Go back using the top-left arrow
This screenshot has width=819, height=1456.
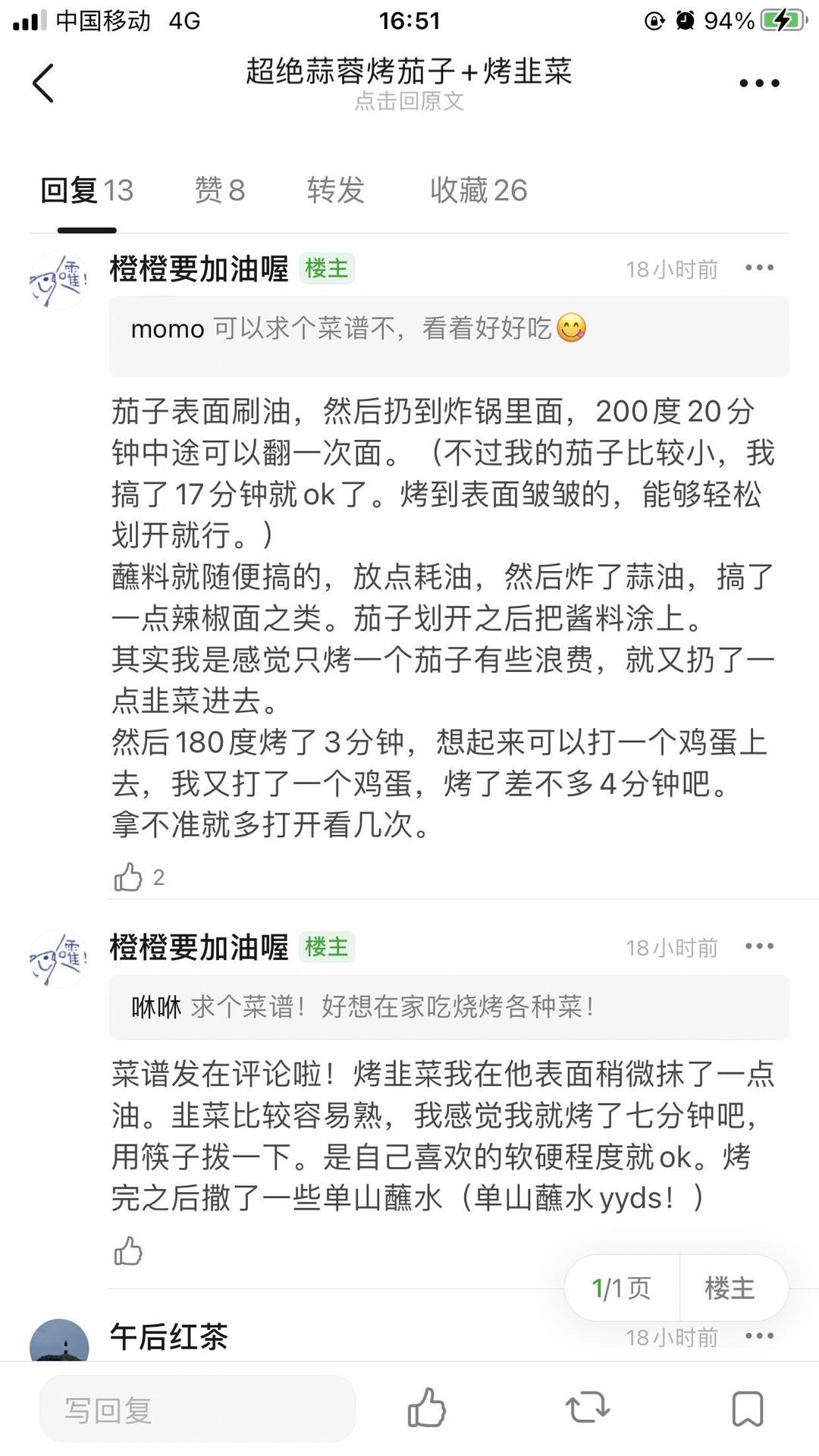tap(43, 83)
